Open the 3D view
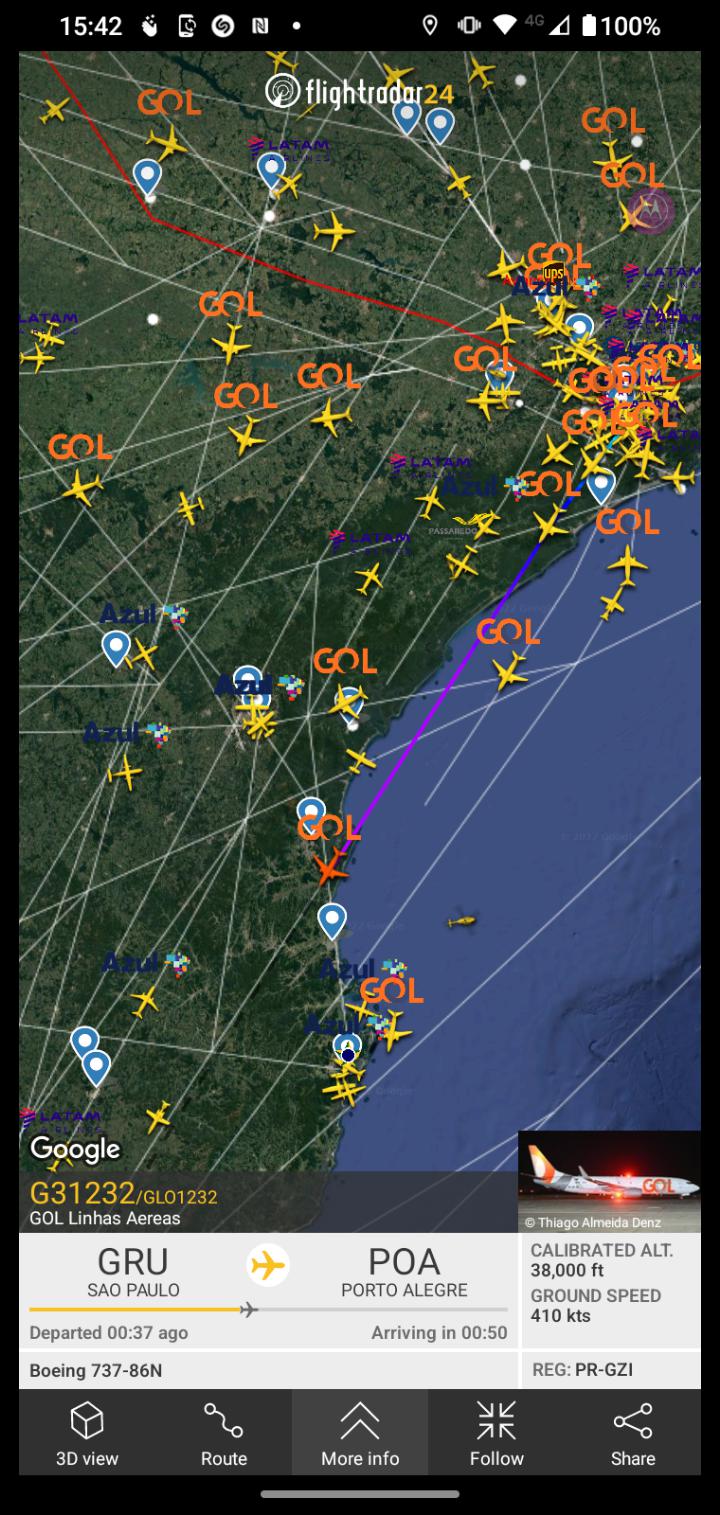This screenshot has height=1515, width=720. pyautogui.click(x=87, y=1434)
